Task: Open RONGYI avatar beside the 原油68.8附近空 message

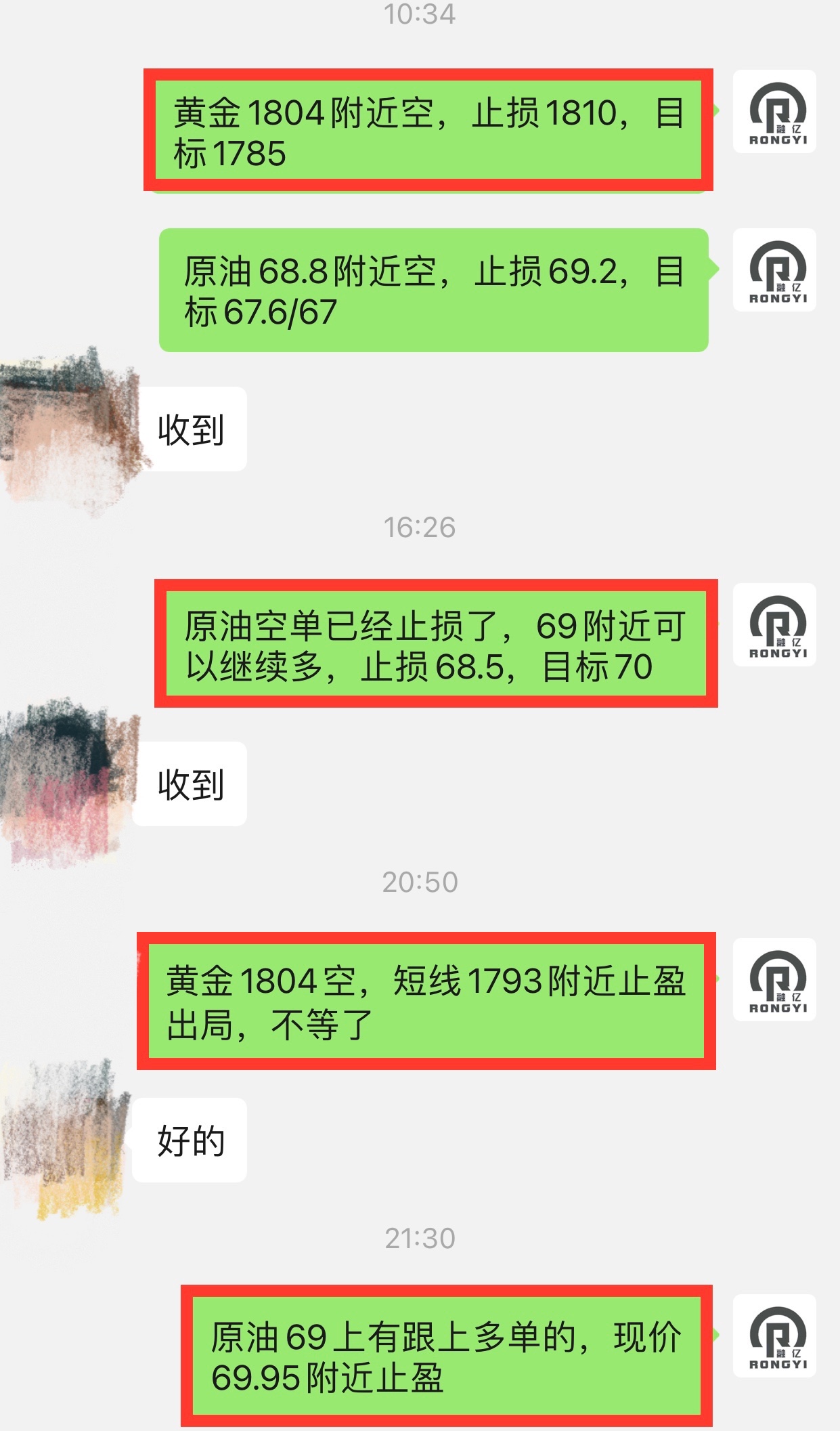Action: [774, 270]
